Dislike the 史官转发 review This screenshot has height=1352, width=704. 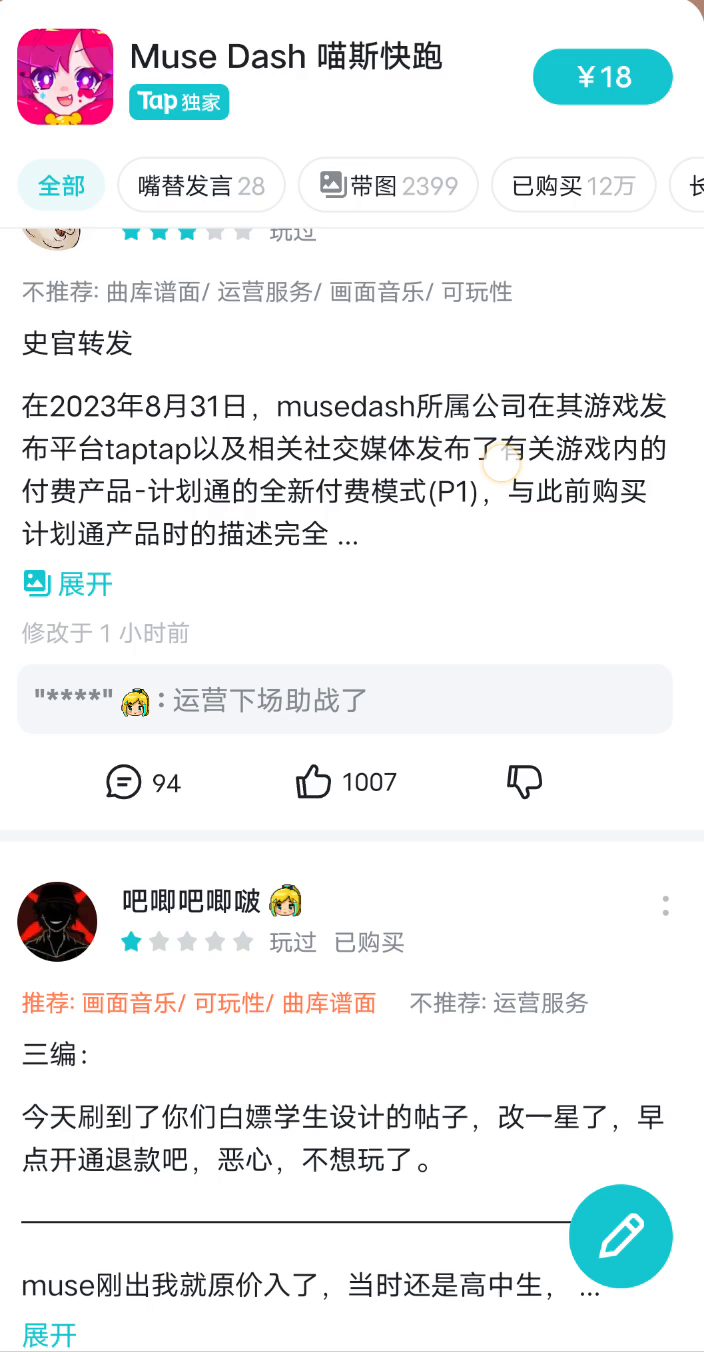525,782
